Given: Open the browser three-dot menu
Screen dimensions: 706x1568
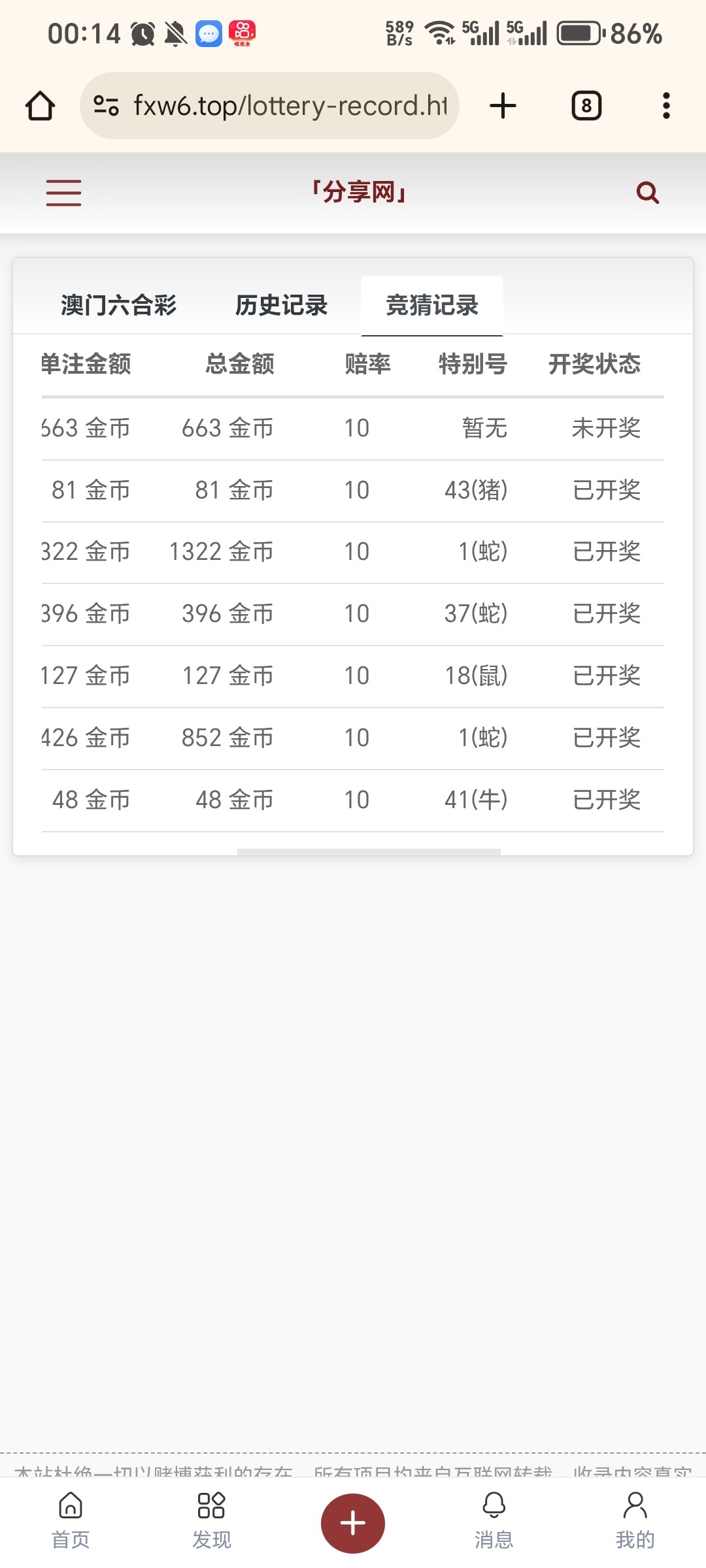Looking at the screenshot, I should pos(665,105).
